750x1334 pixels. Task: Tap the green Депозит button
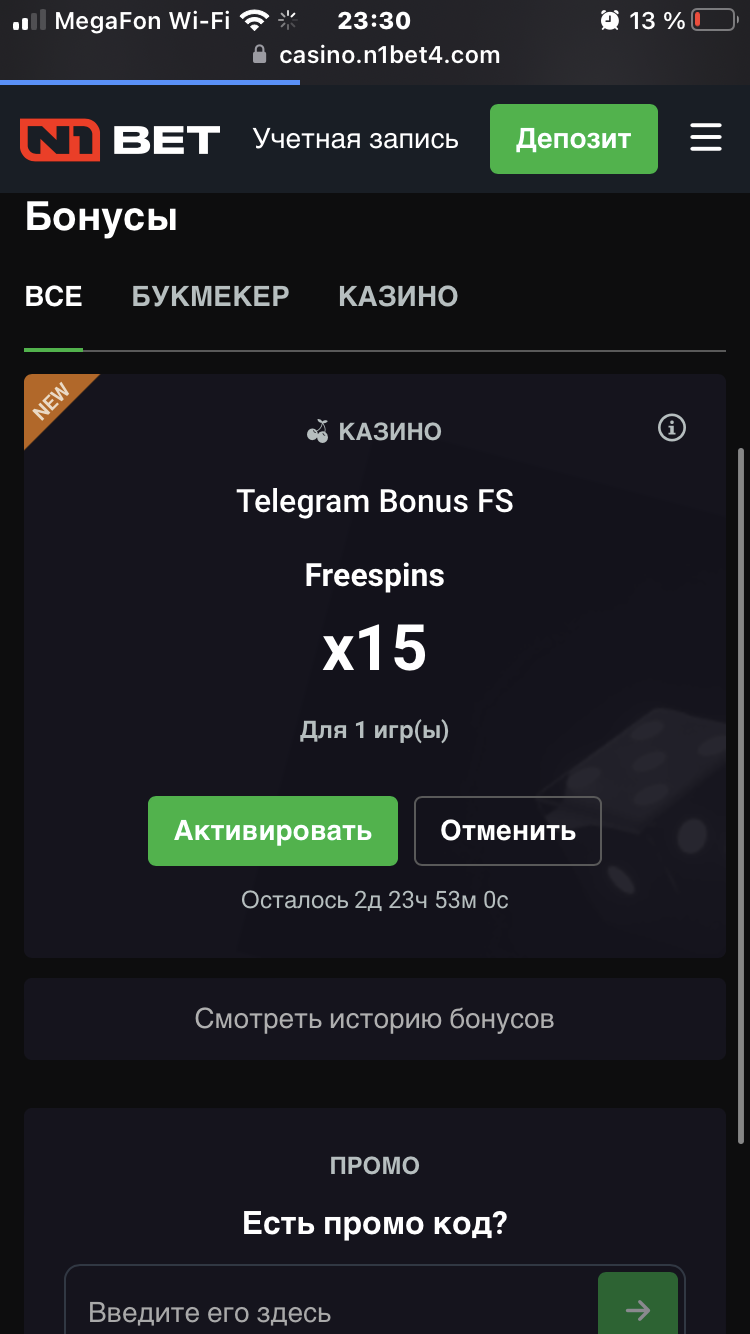573,139
